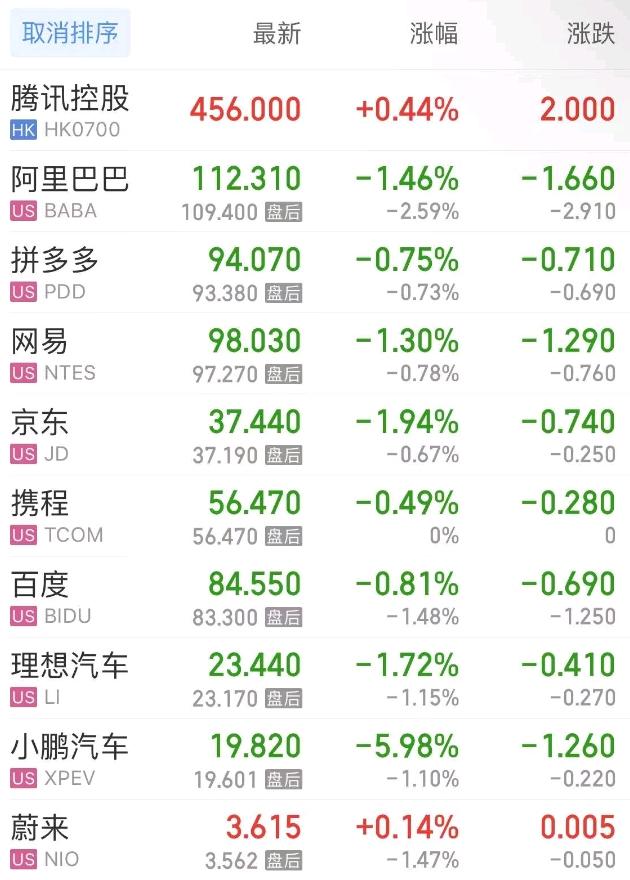Screen dimensions: 630x880
Task: Open the 腾讯控股 HK0700 stock row
Action: tap(70, 110)
